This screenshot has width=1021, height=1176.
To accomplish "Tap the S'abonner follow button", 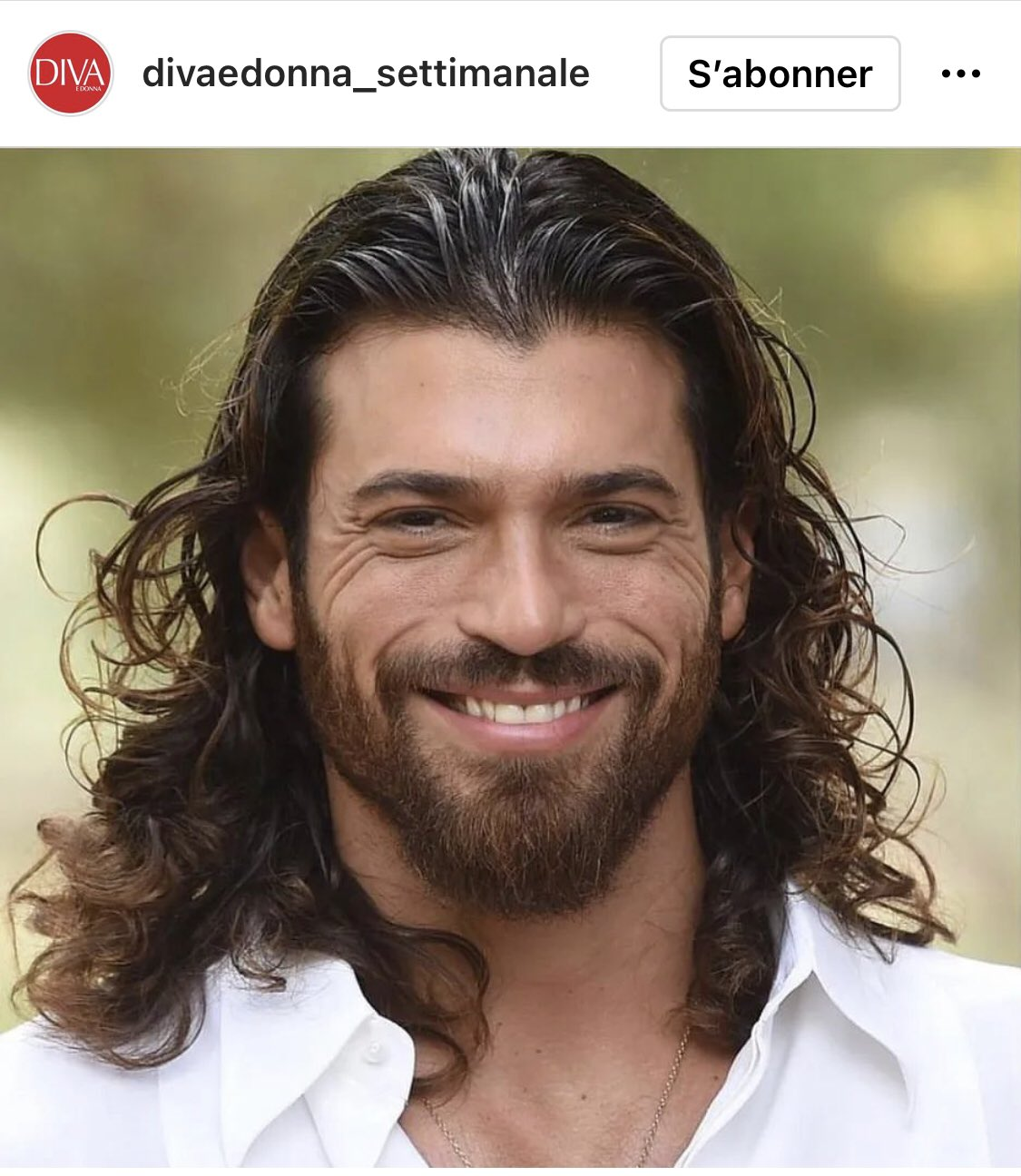I will pyautogui.click(x=780, y=73).
